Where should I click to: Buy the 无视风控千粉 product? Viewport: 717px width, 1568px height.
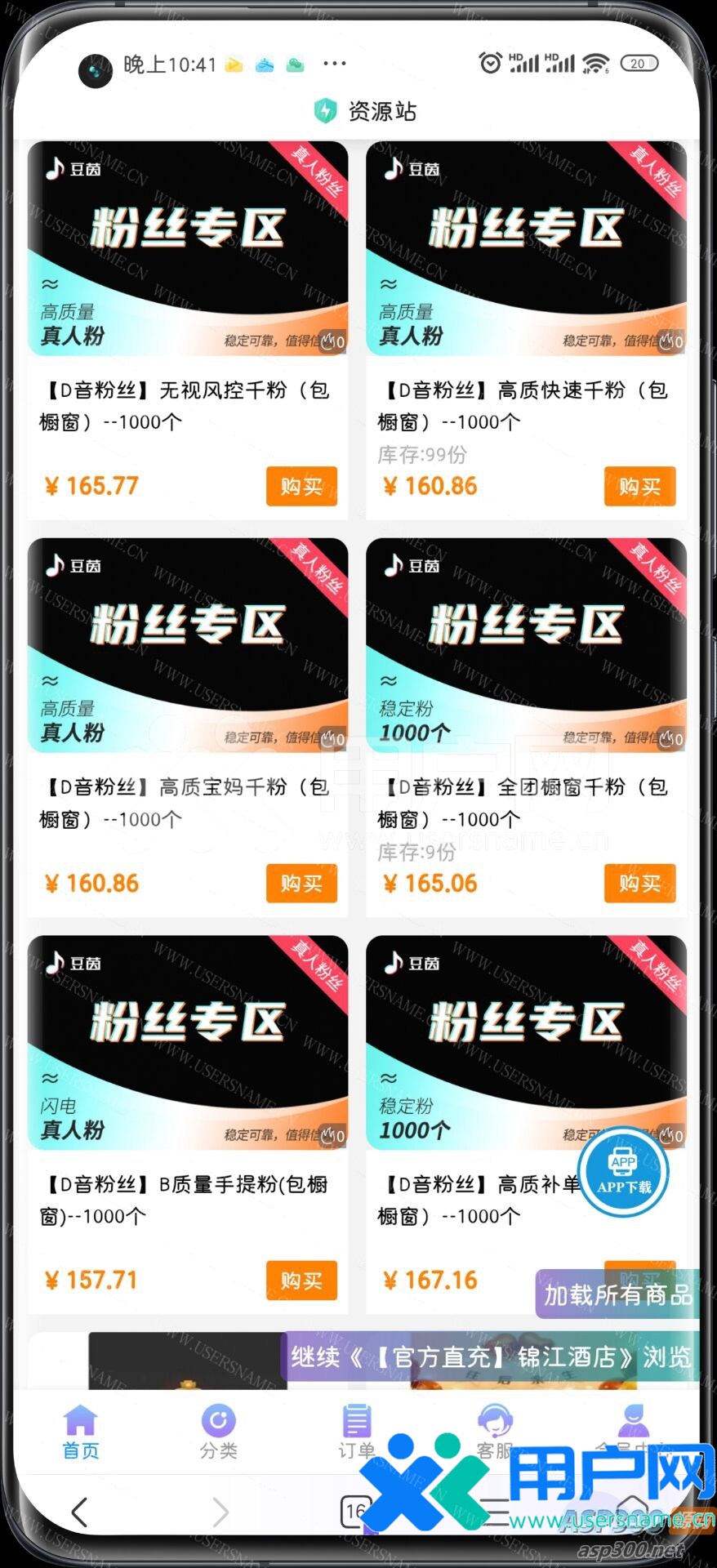click(x=301, y=487)
